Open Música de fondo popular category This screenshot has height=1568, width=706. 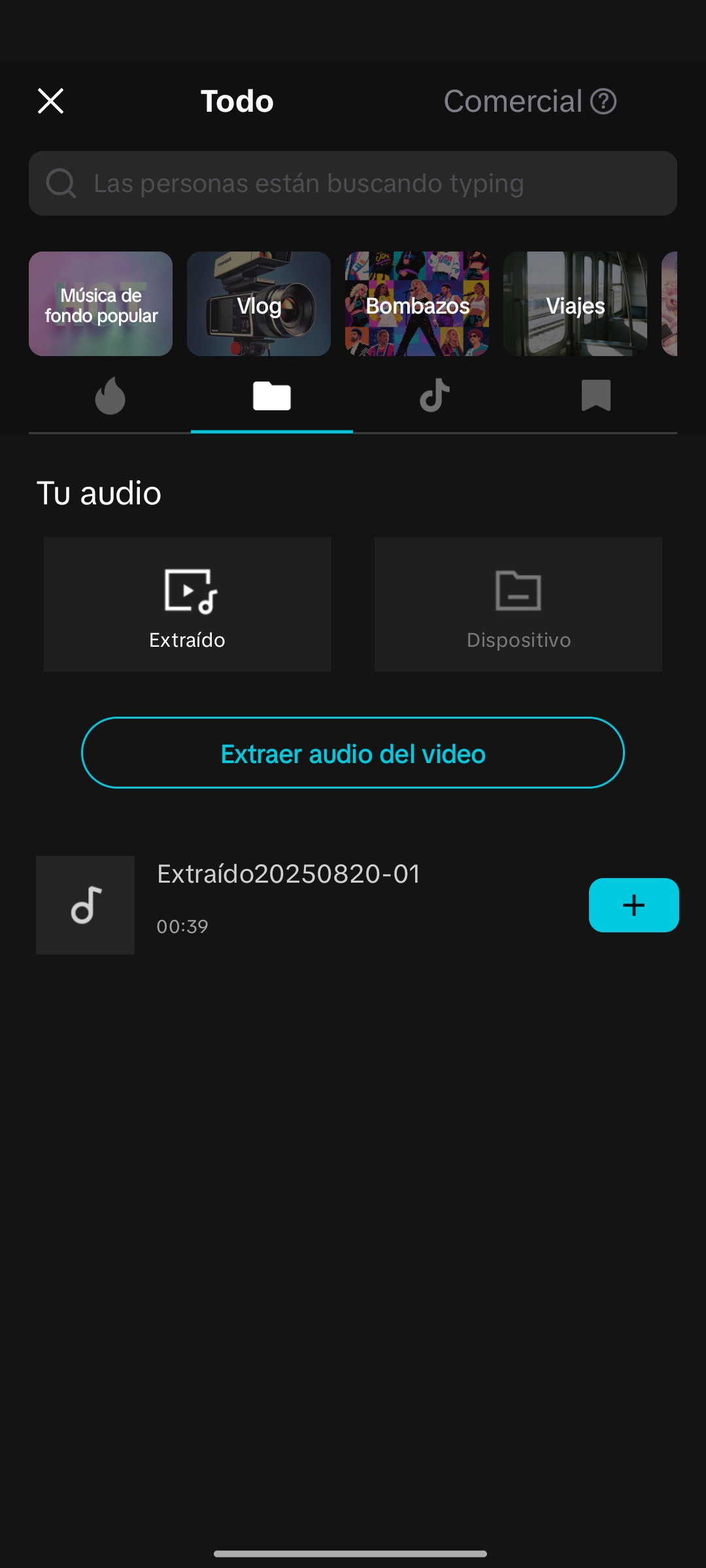coord(101,304)
